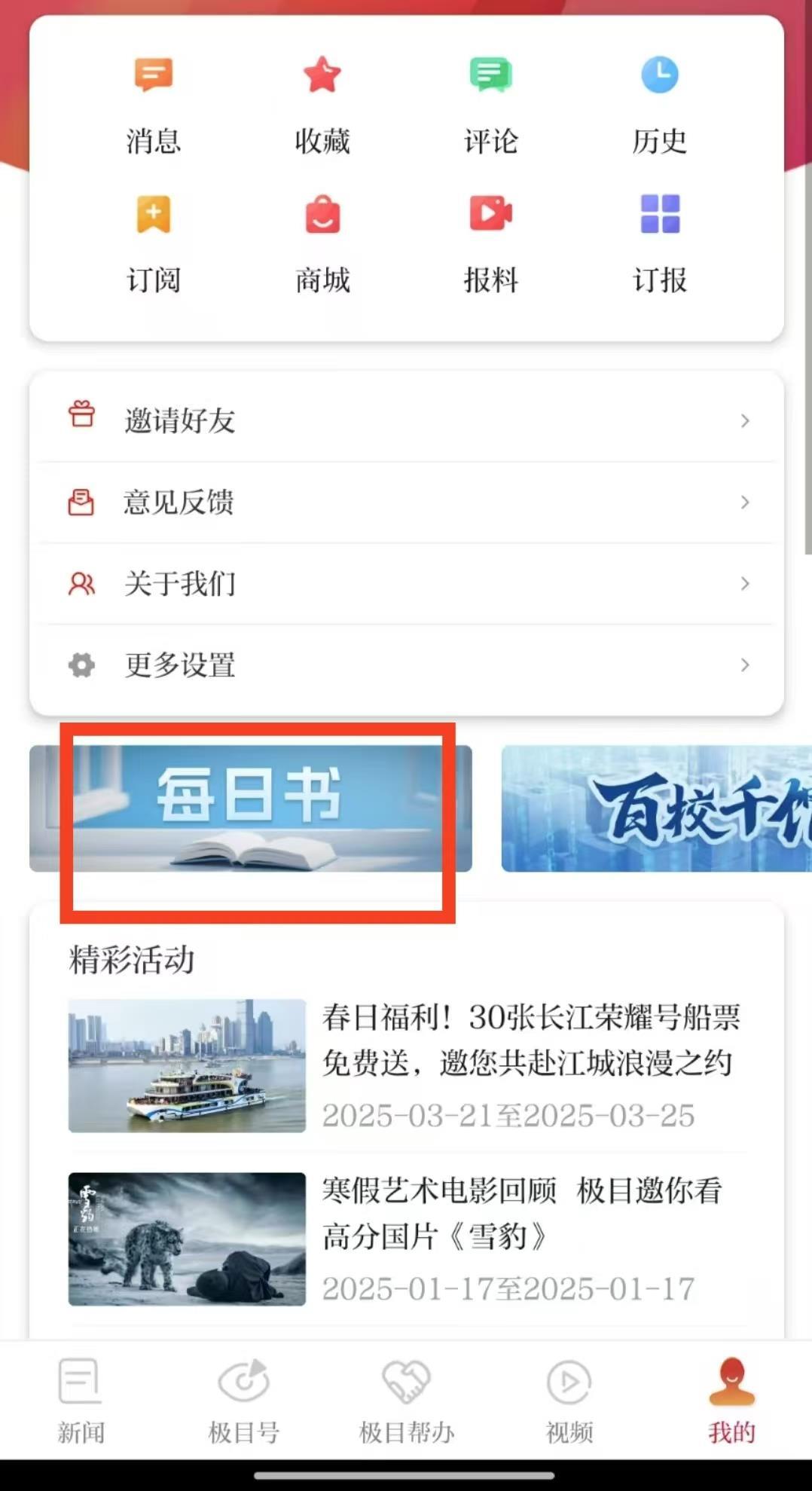812x1491 pixels.
Task: Open the 每日书 banner
Action: (251, 808)
